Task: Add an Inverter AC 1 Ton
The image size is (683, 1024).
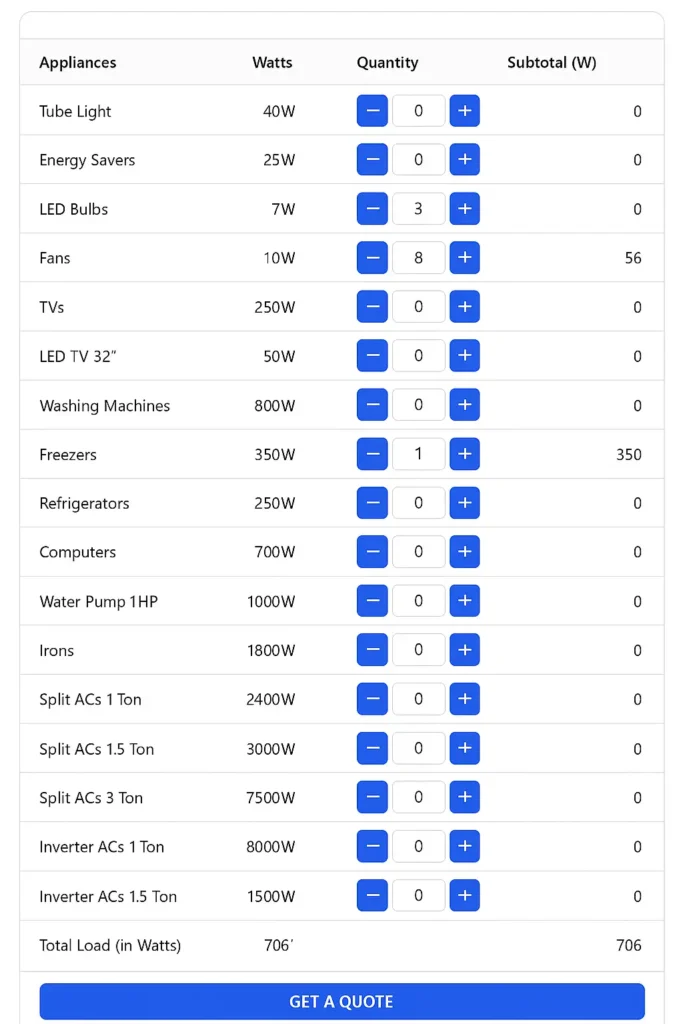Action: [464, 846]
